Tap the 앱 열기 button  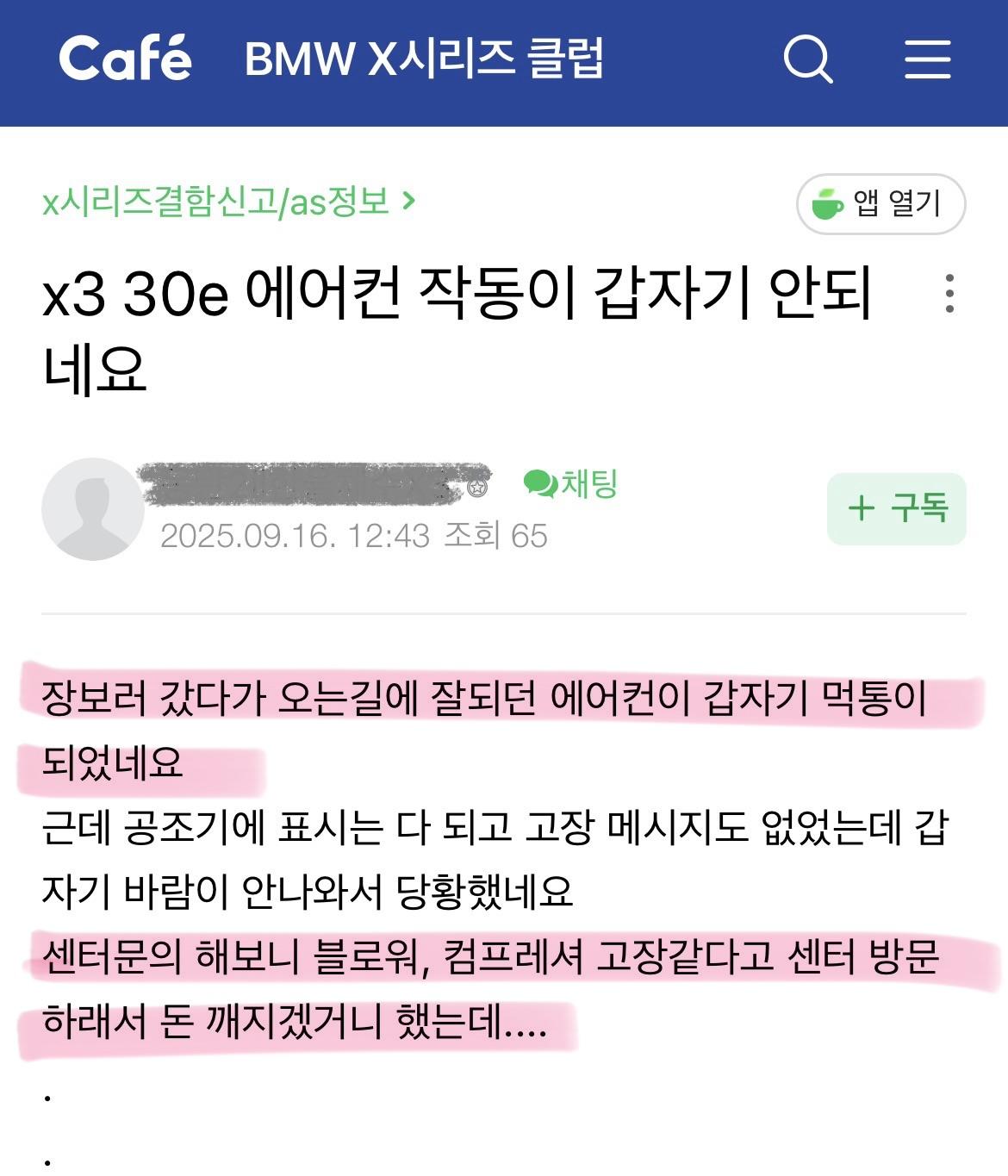point(880,204)
